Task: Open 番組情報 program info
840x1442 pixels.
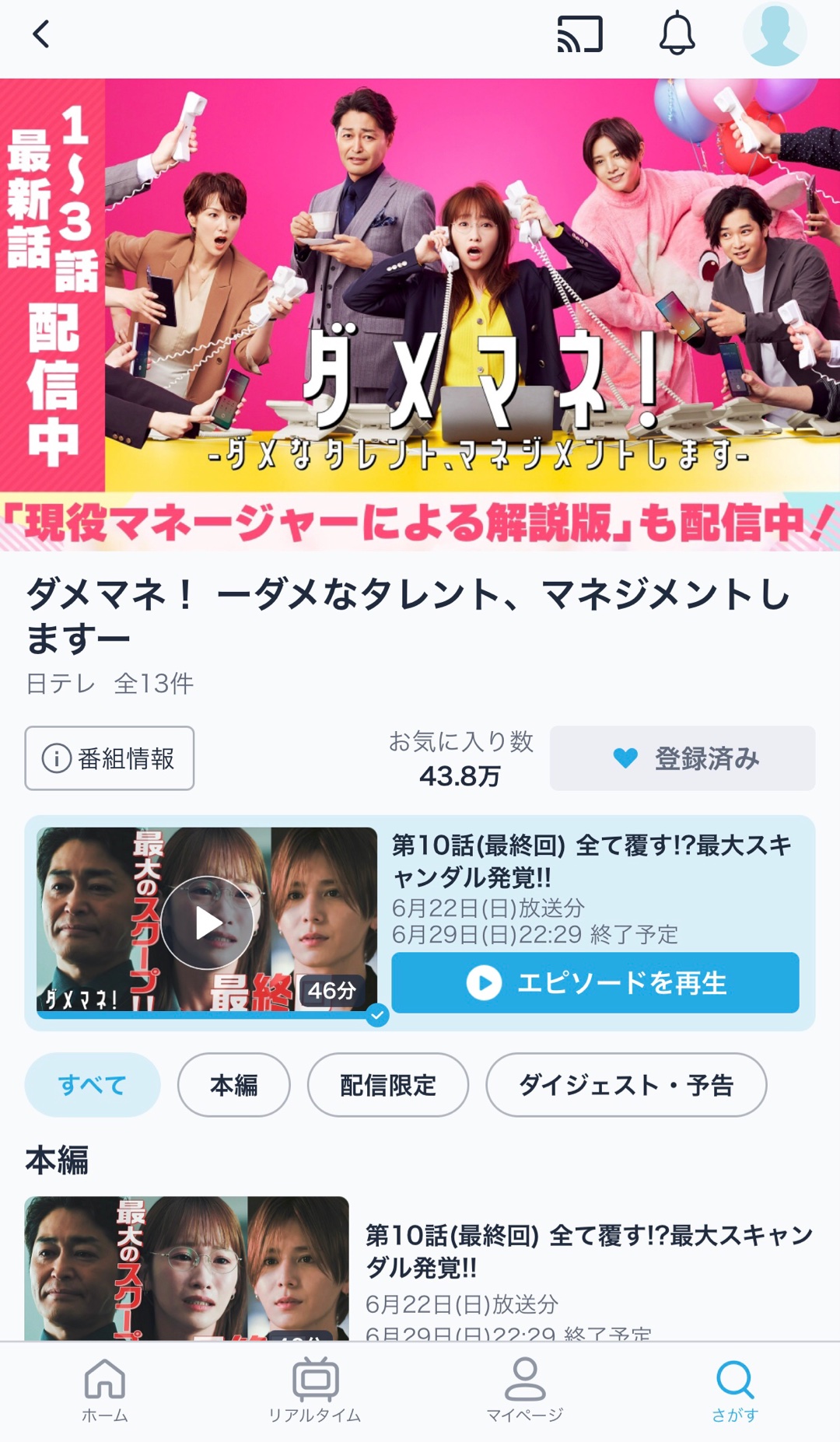Action: (110, 758)
